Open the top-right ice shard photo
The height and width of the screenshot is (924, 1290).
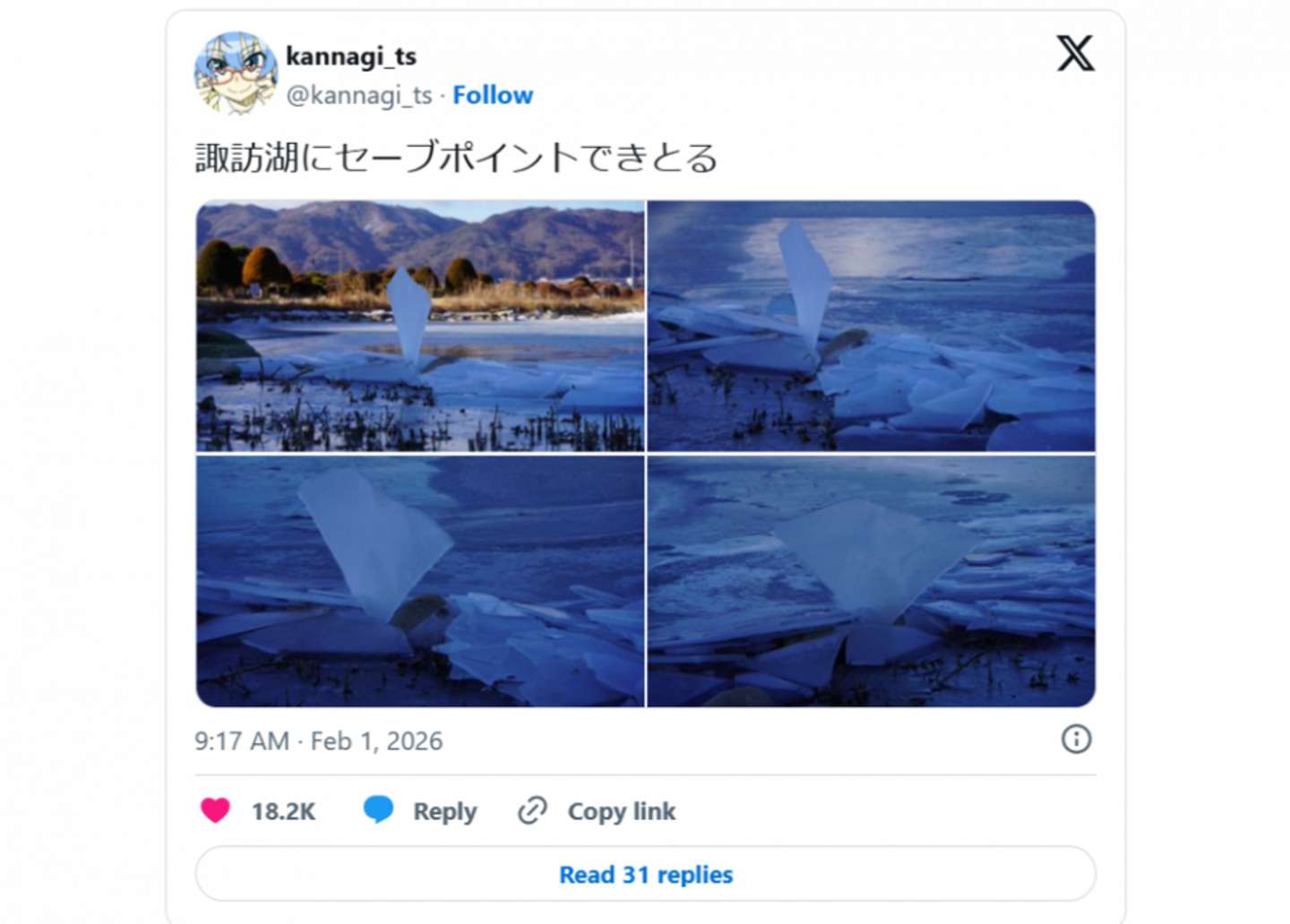871,326
